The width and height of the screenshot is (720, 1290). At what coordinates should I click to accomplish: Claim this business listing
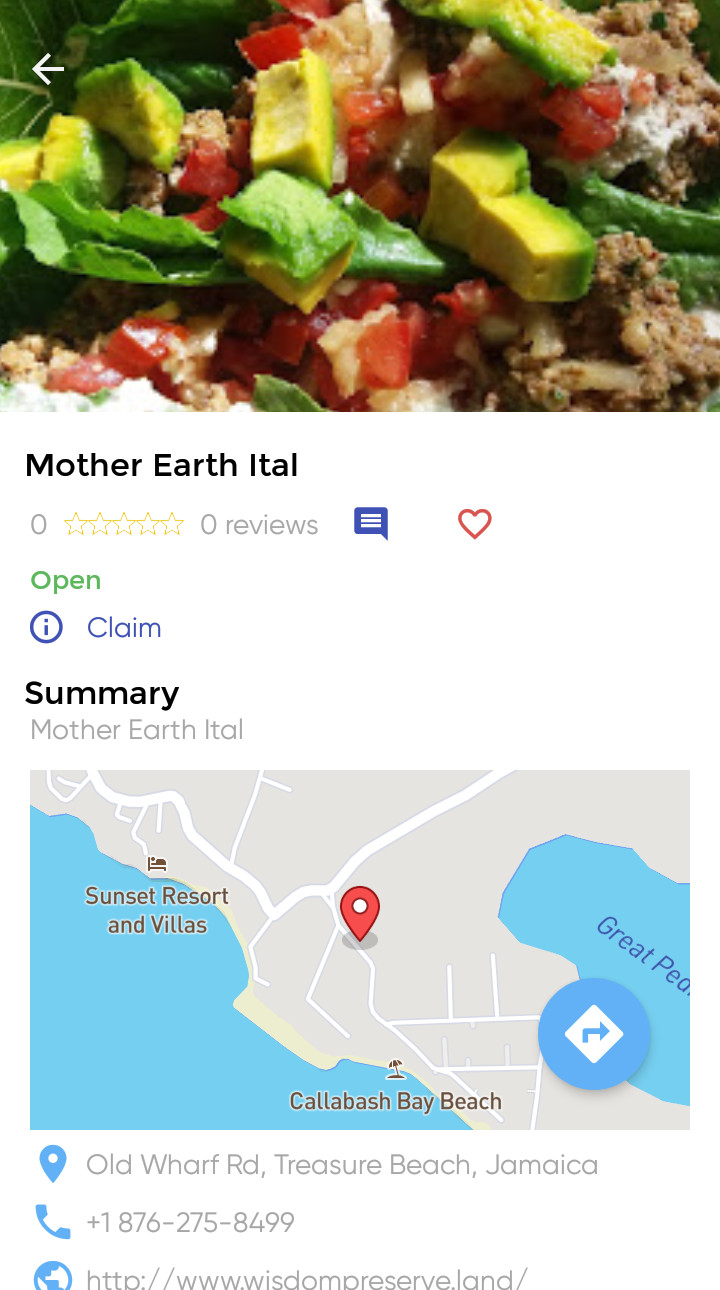(x=124, y=628)
